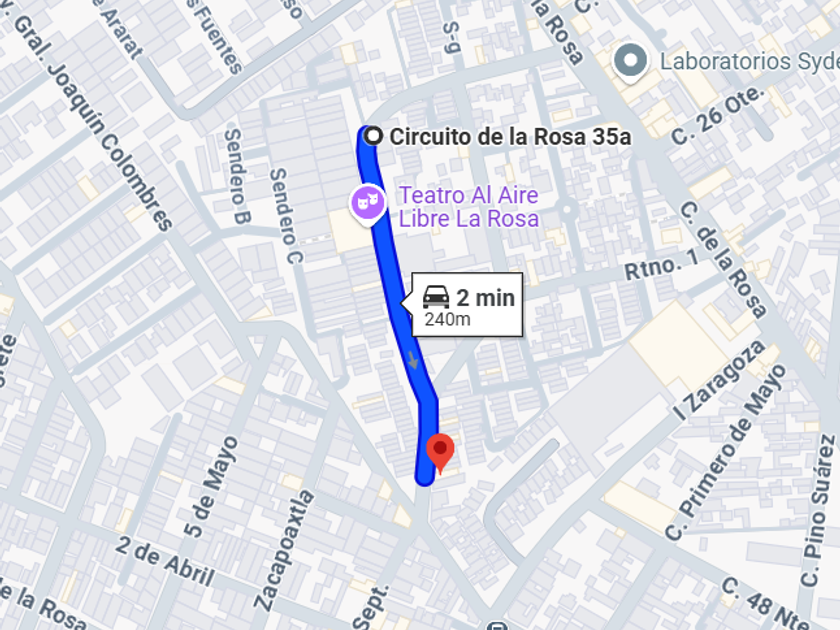Viewport: 840px width, 630px height.
Task: Open the 2 min driving route callout
Action: click(x=466, y=304)
